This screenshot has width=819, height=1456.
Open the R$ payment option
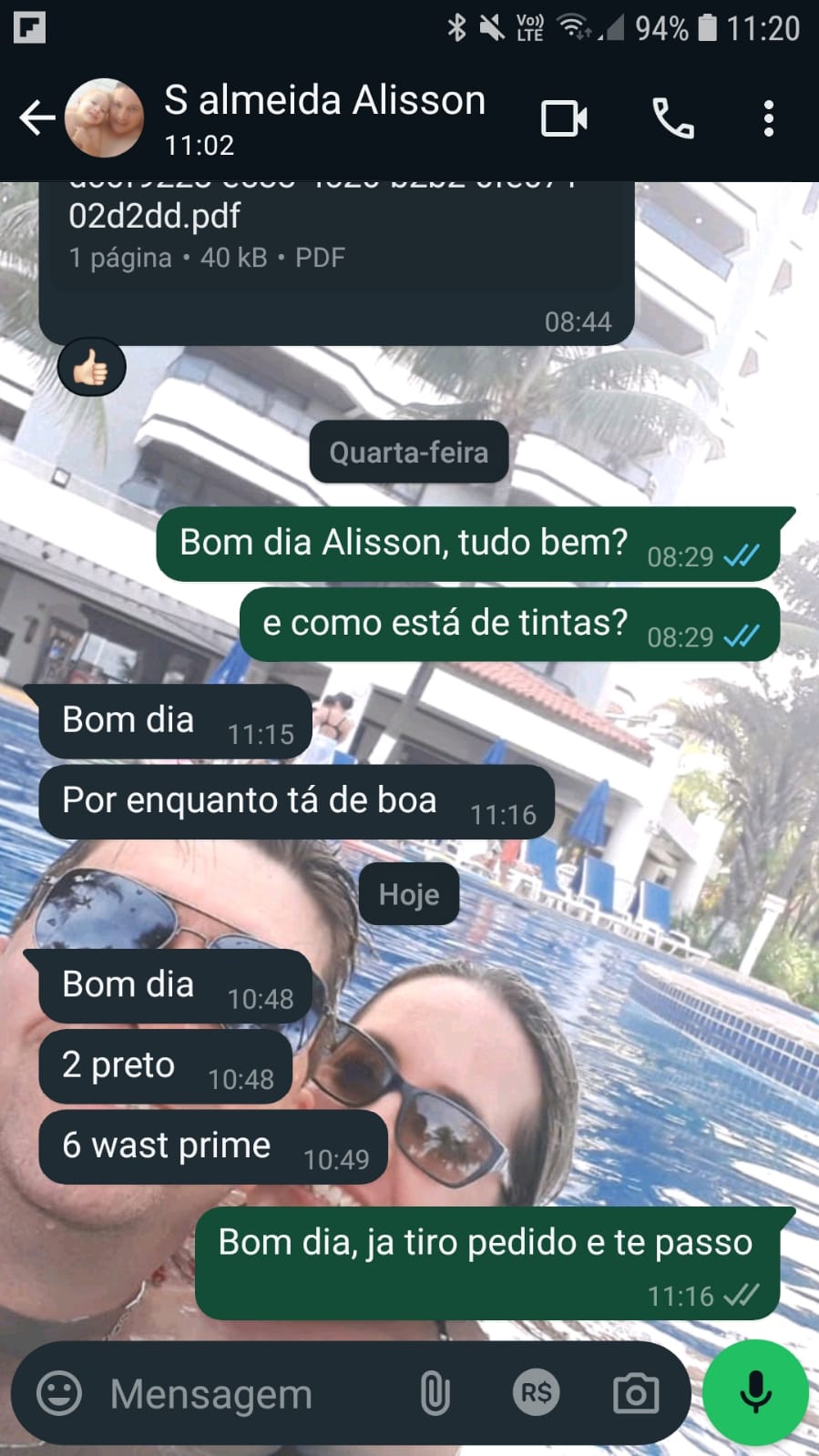click(536, 1393)
